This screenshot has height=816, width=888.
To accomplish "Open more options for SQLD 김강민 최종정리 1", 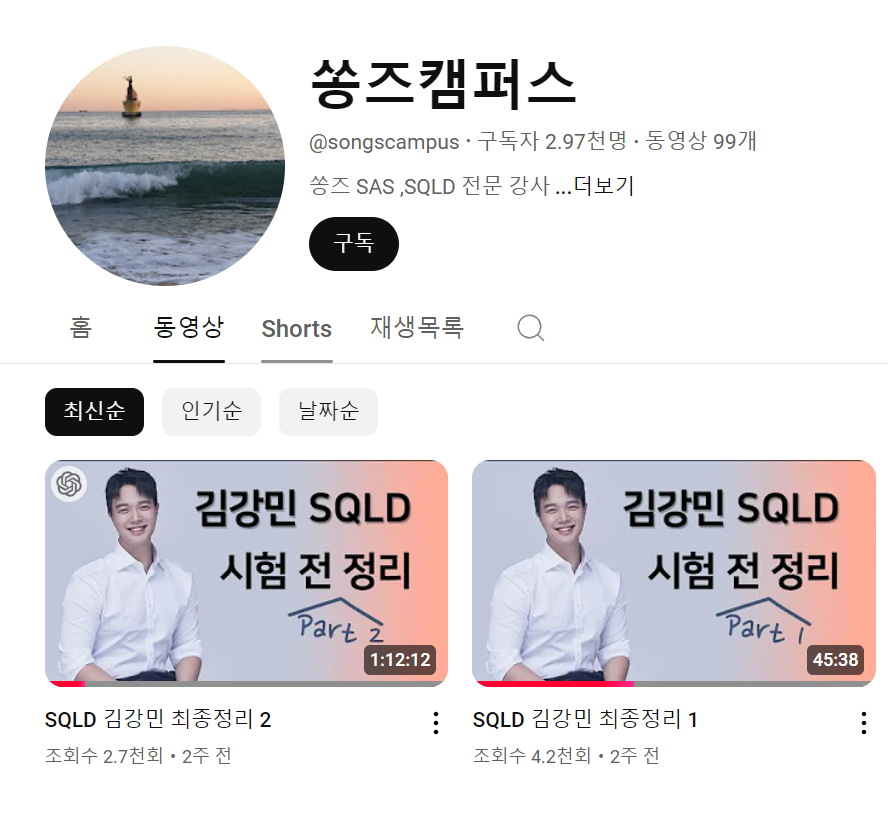I will (863, 723).
